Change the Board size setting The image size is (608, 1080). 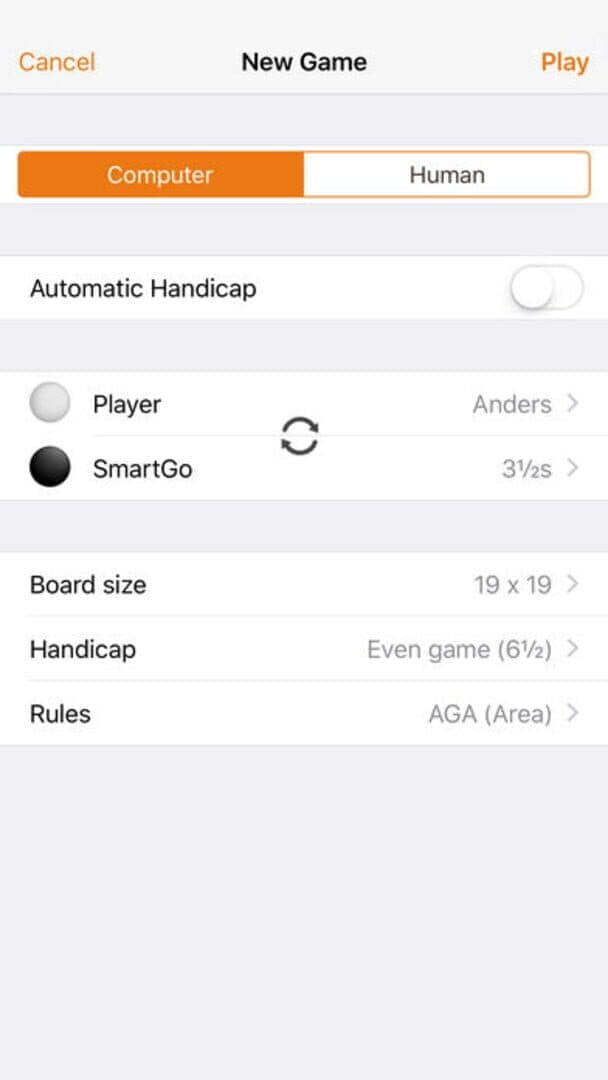(x=304, y=585)
